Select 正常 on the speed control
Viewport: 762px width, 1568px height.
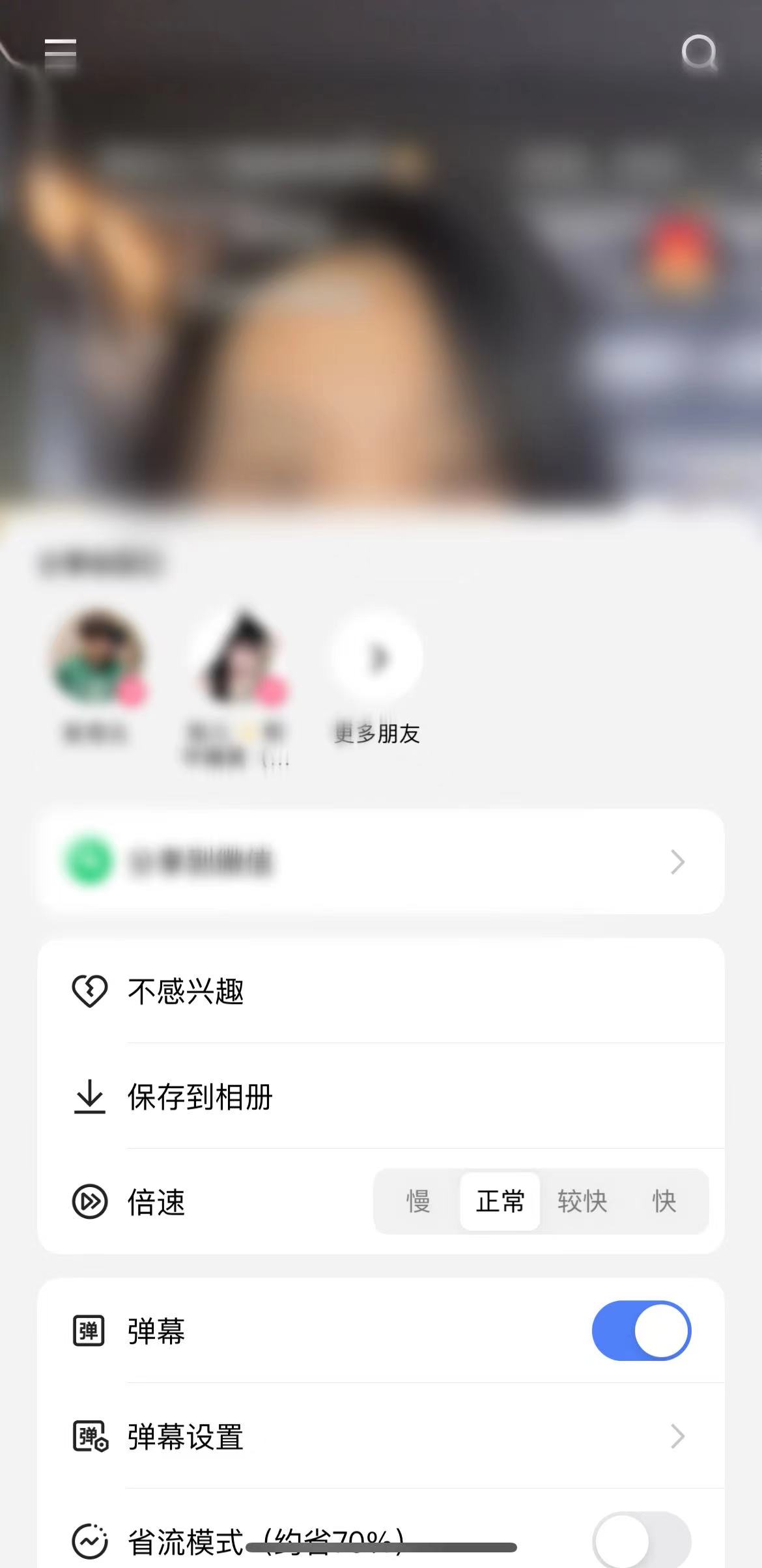pyautogui.click(x=500, y=1203)
